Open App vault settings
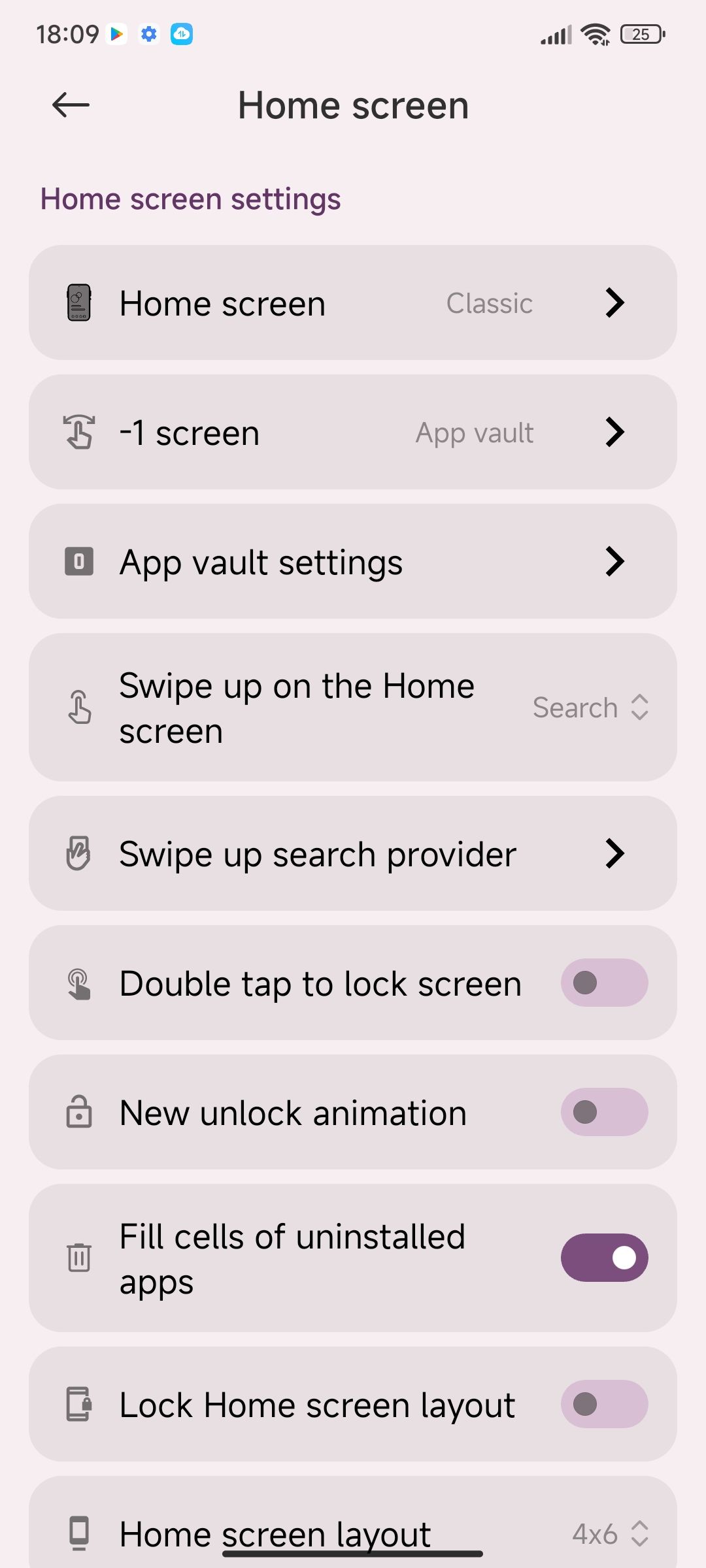The image size is (706, 1568). (353, 561)
